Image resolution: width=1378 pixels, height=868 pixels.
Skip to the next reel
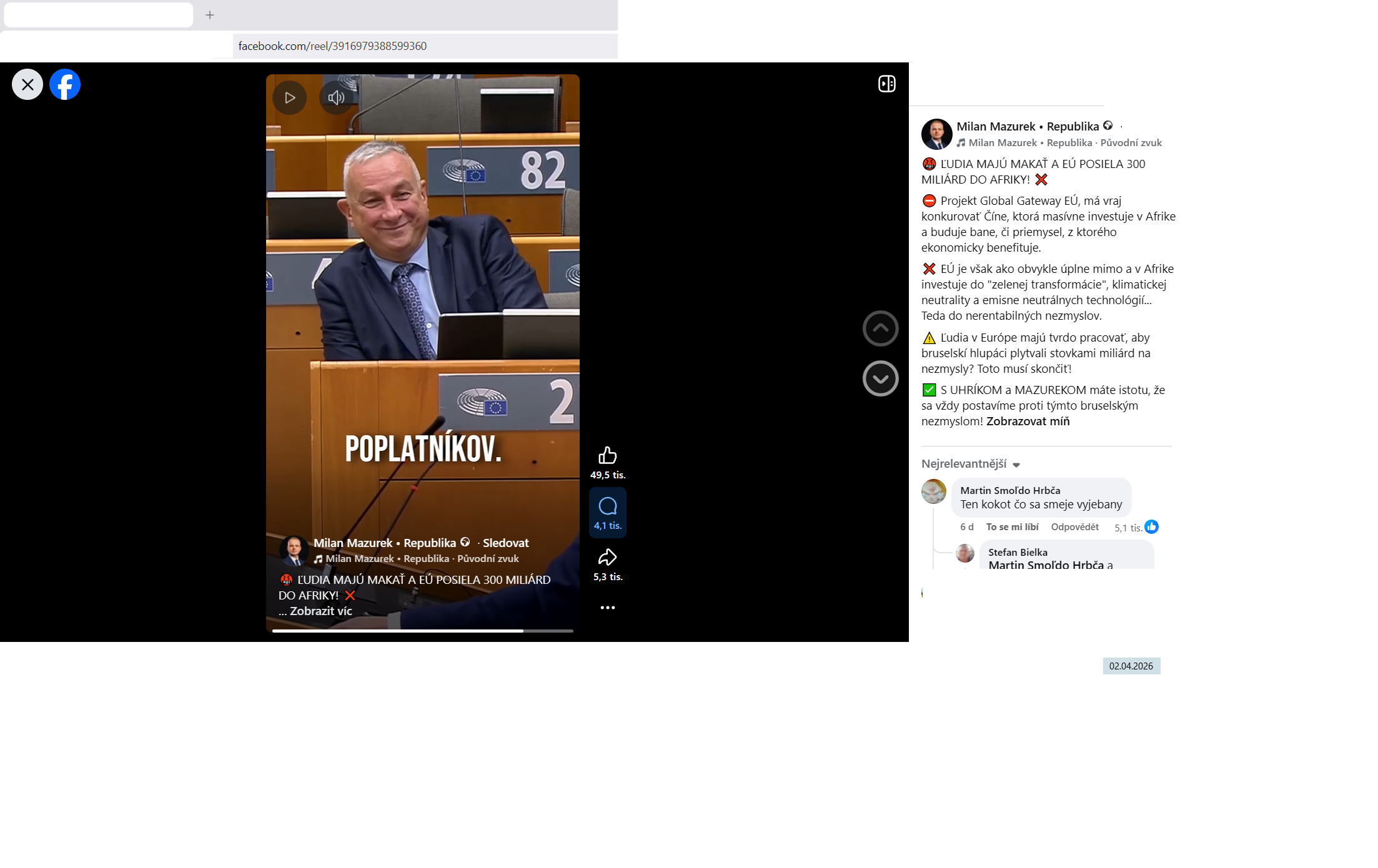tap(880, 378)
